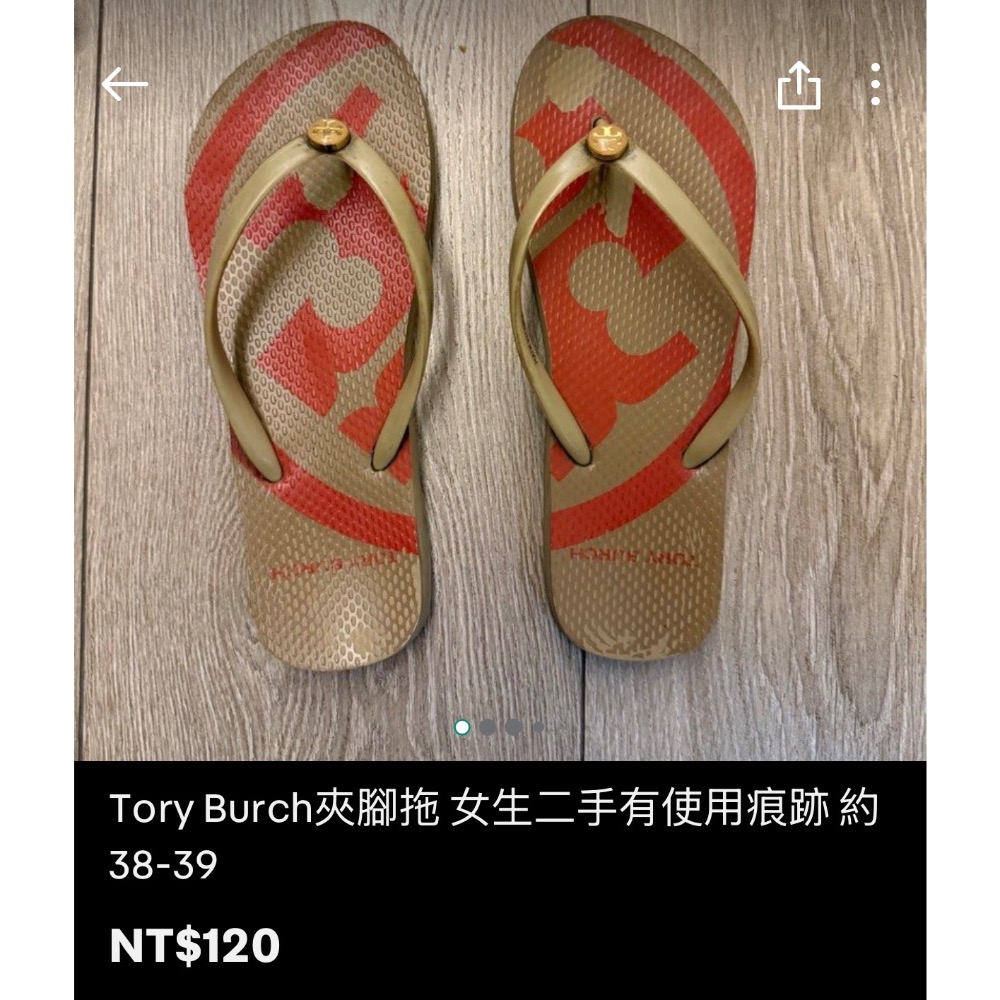The height and width of the screenshot is (1000, 1000).
Task: Go back using the arrow icon
Action: coord(125,86)
